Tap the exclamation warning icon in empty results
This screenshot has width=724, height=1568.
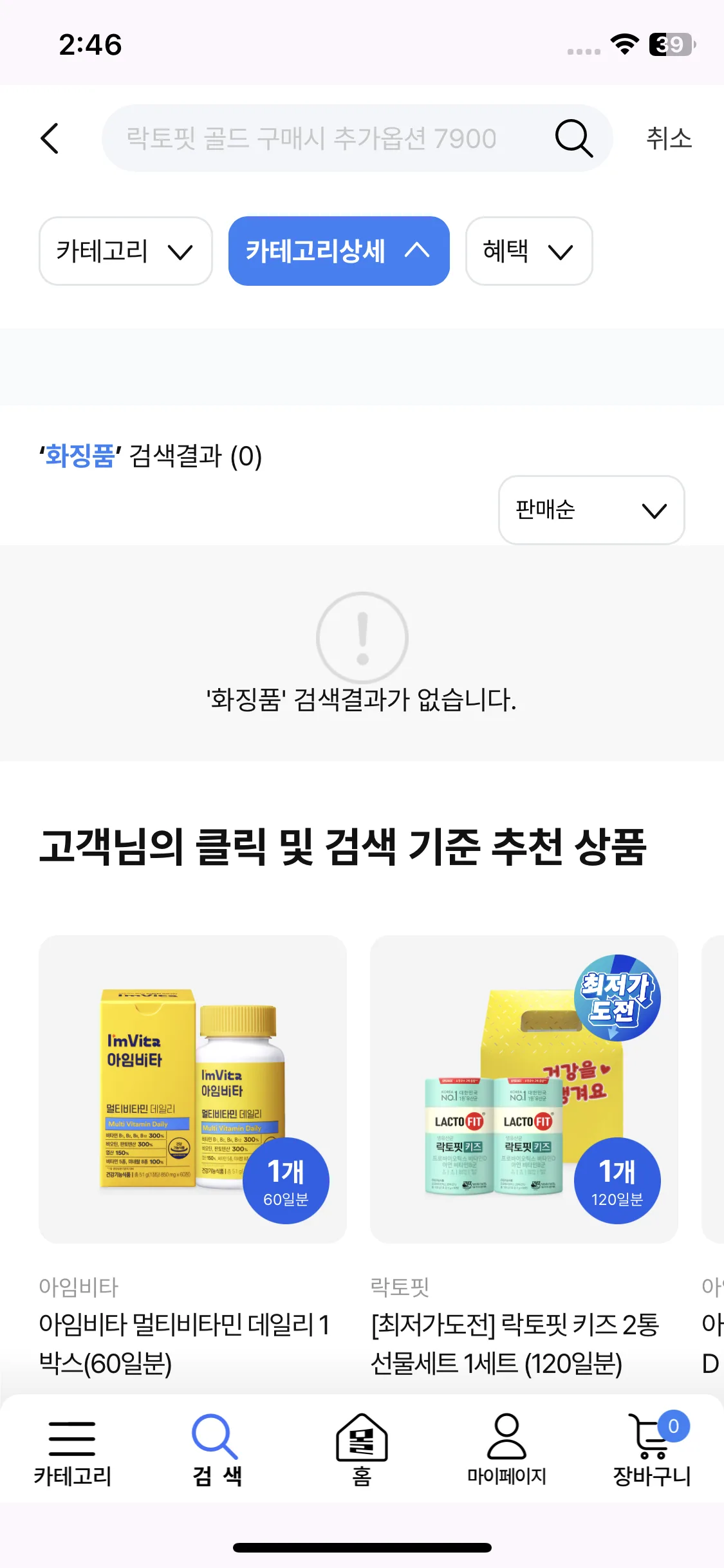[362, 637]
